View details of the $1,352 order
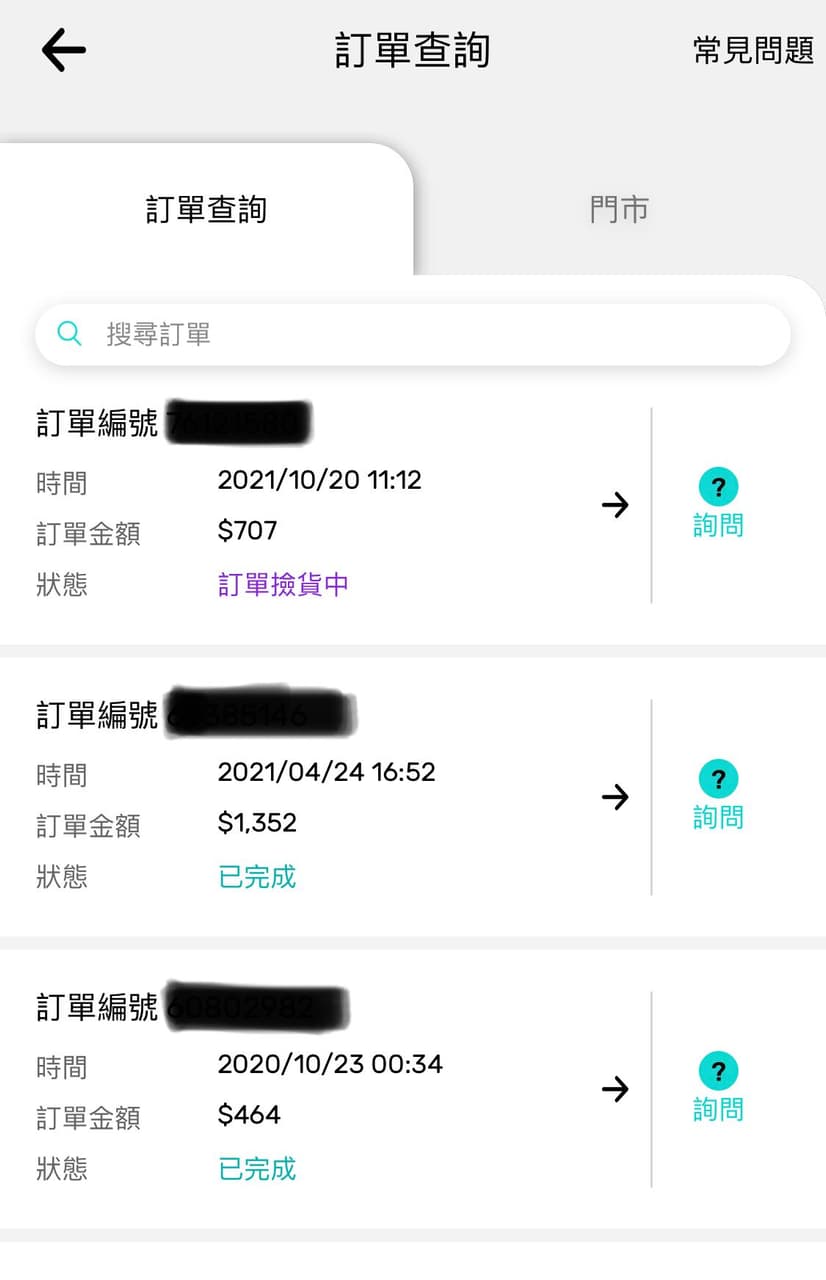Screen dimensions: 826x1280 615,797
